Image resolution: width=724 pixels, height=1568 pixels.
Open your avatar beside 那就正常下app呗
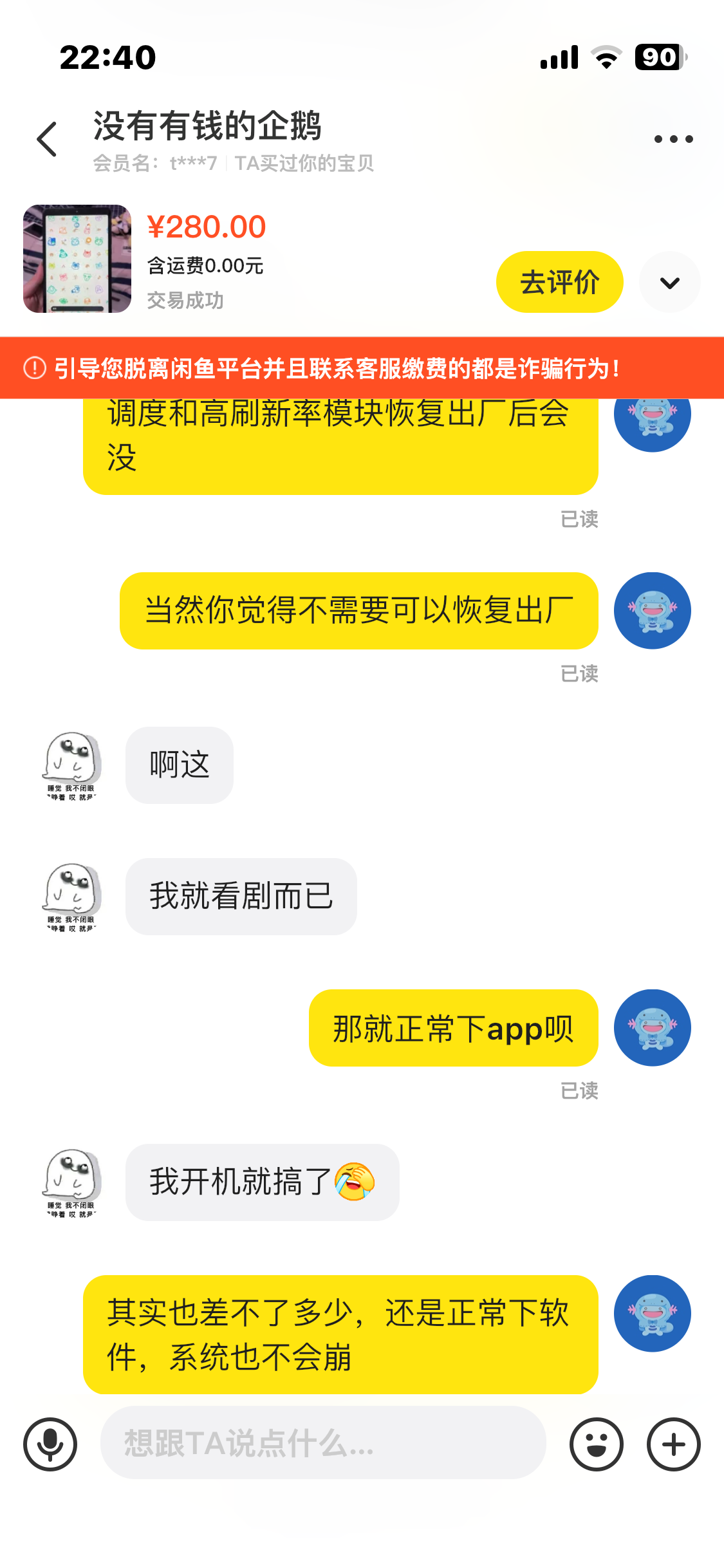tap(652, 1028)
